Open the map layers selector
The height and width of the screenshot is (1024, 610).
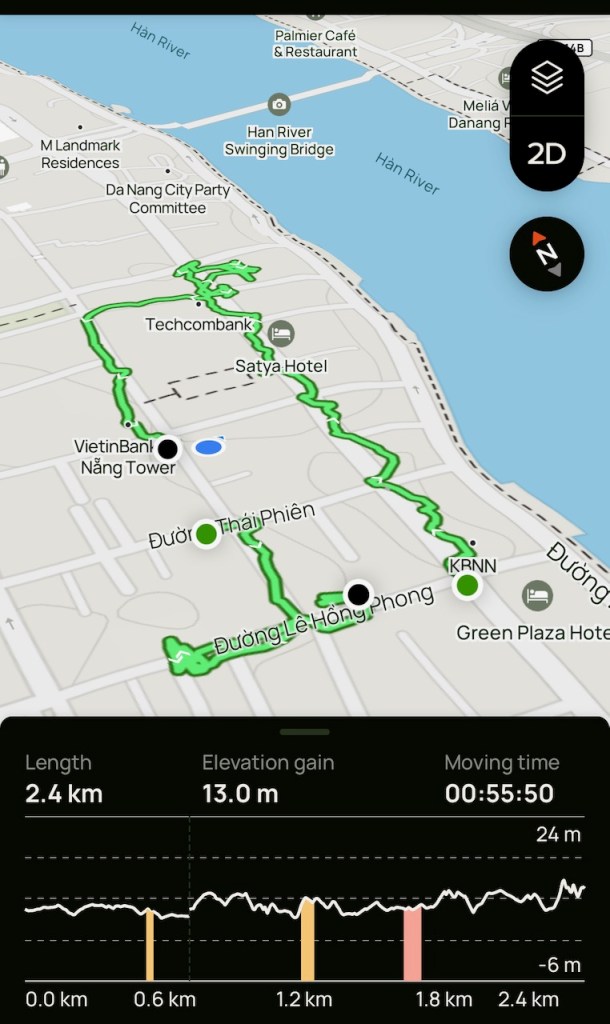(547, 78)
